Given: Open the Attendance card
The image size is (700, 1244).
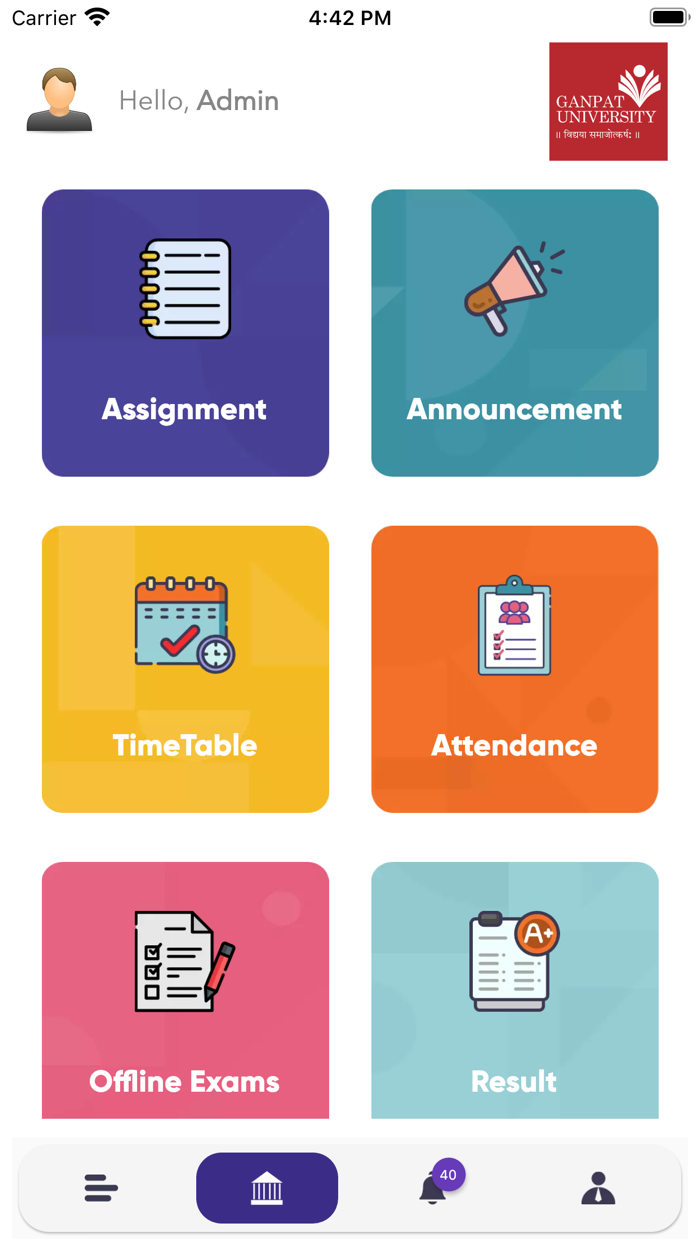Looking at the screenshot, I should click(514, 669).
